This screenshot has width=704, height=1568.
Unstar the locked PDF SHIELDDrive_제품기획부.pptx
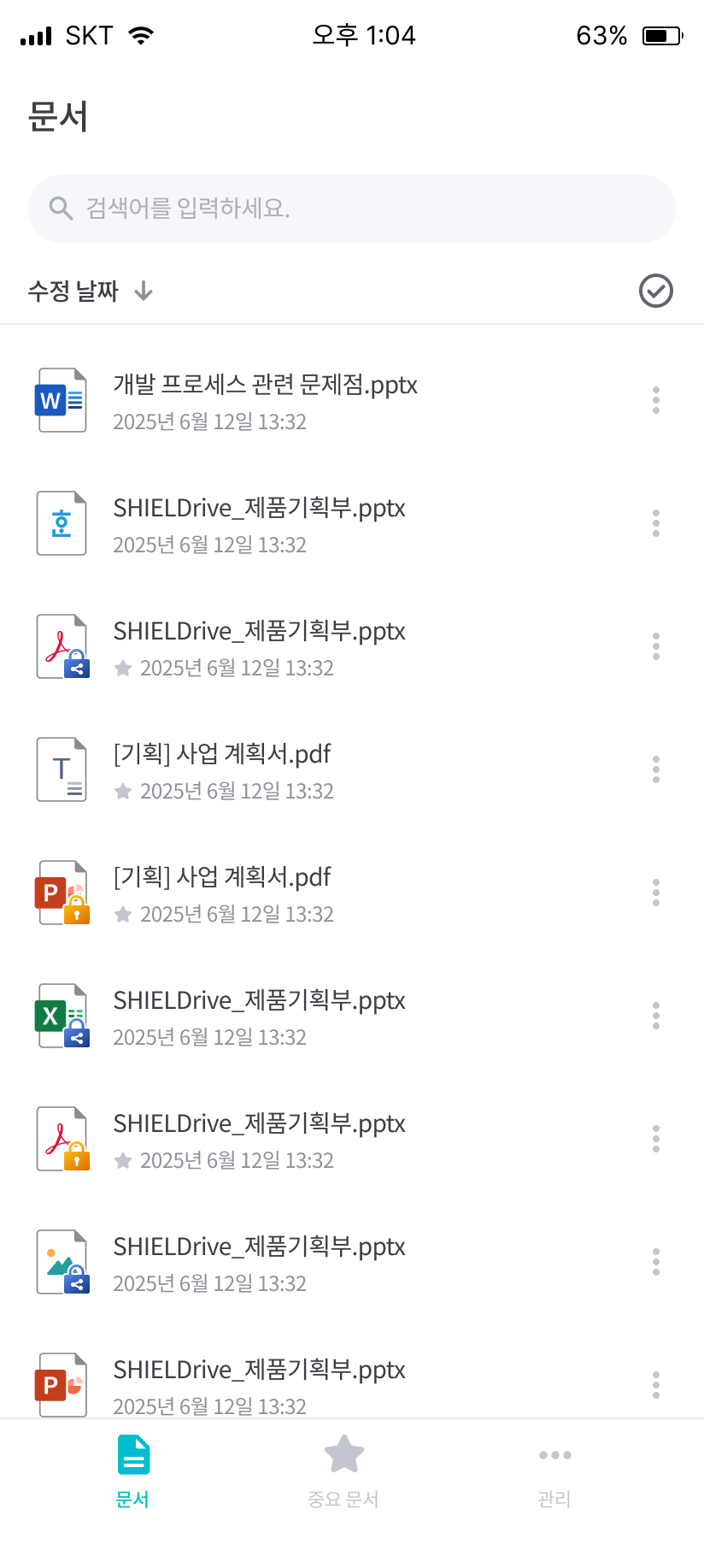[x=122, y=1160]
